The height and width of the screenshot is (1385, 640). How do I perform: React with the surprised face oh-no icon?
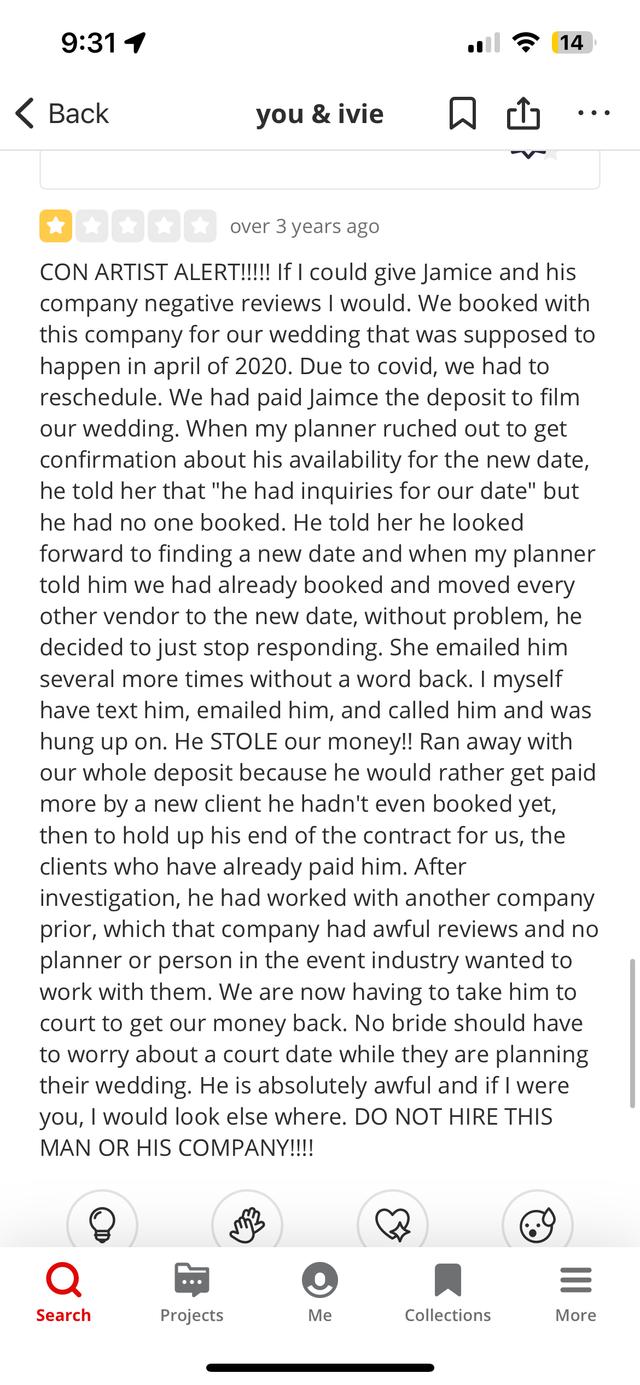click(538, 1223)
